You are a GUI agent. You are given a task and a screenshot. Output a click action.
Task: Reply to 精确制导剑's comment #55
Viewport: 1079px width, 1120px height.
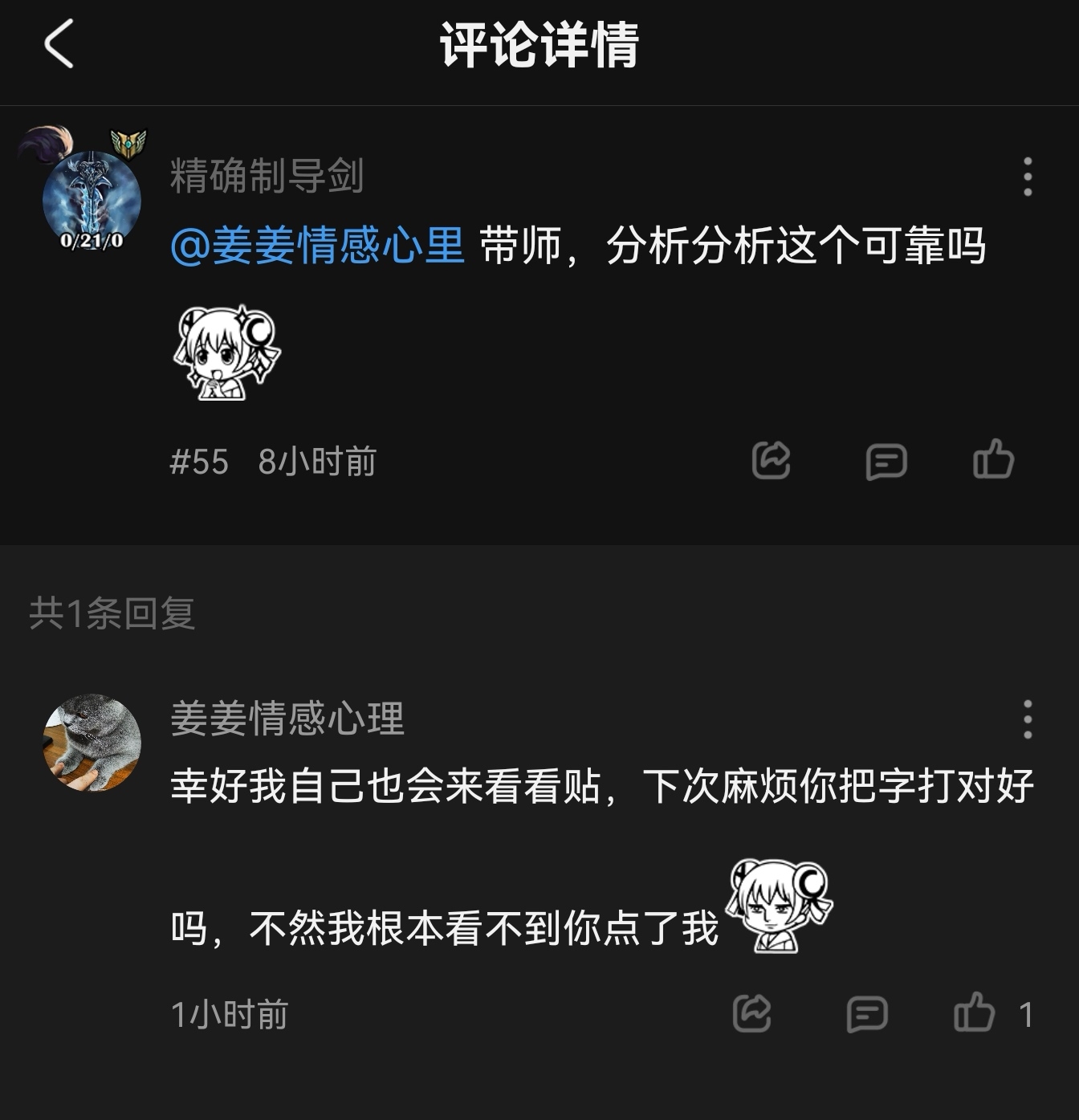coord(886,462)
